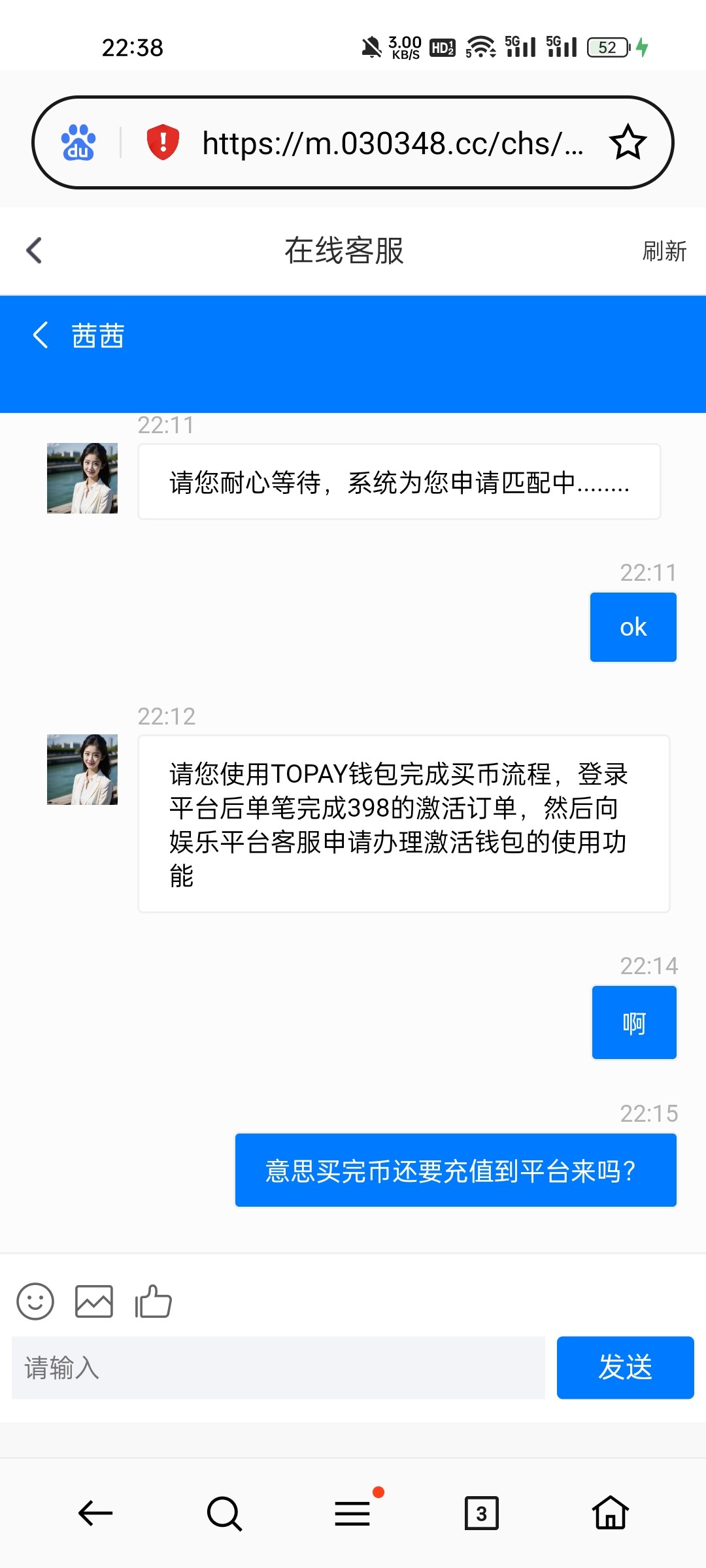Open the browser menu
This screenshot has height=1568, width=706.
click(353, 1513)
